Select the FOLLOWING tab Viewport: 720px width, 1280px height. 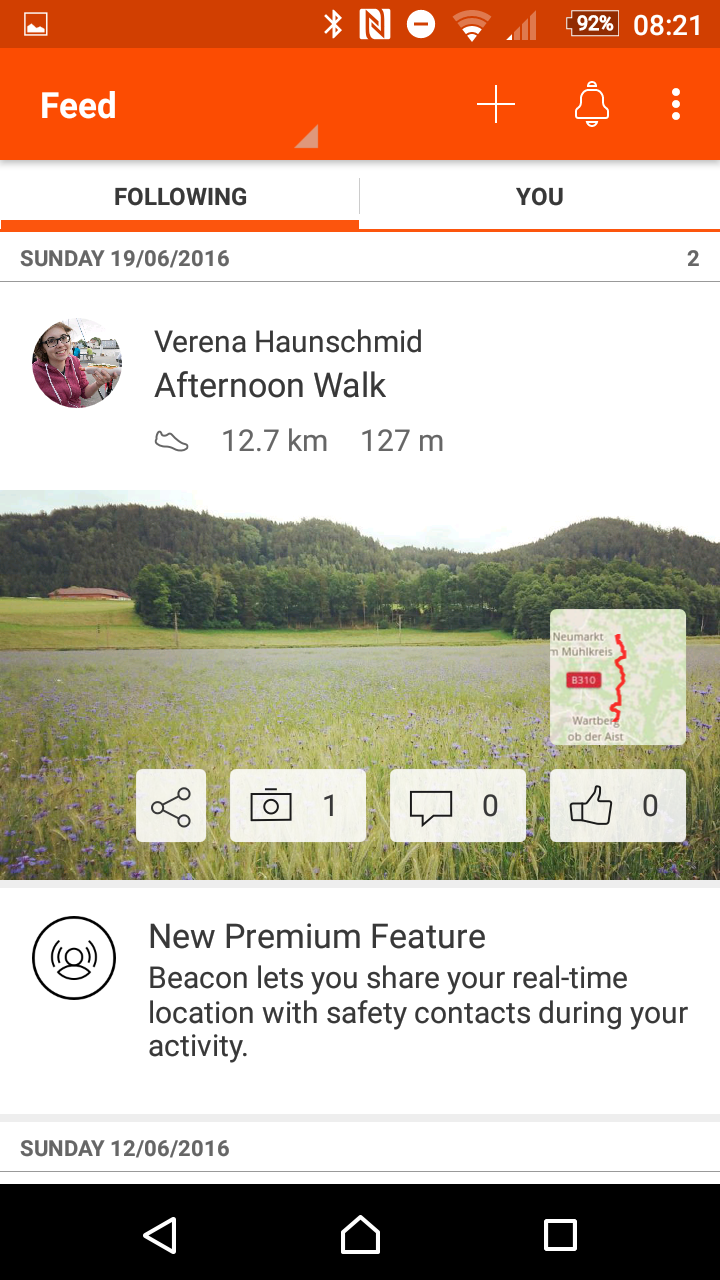point(180,197)
